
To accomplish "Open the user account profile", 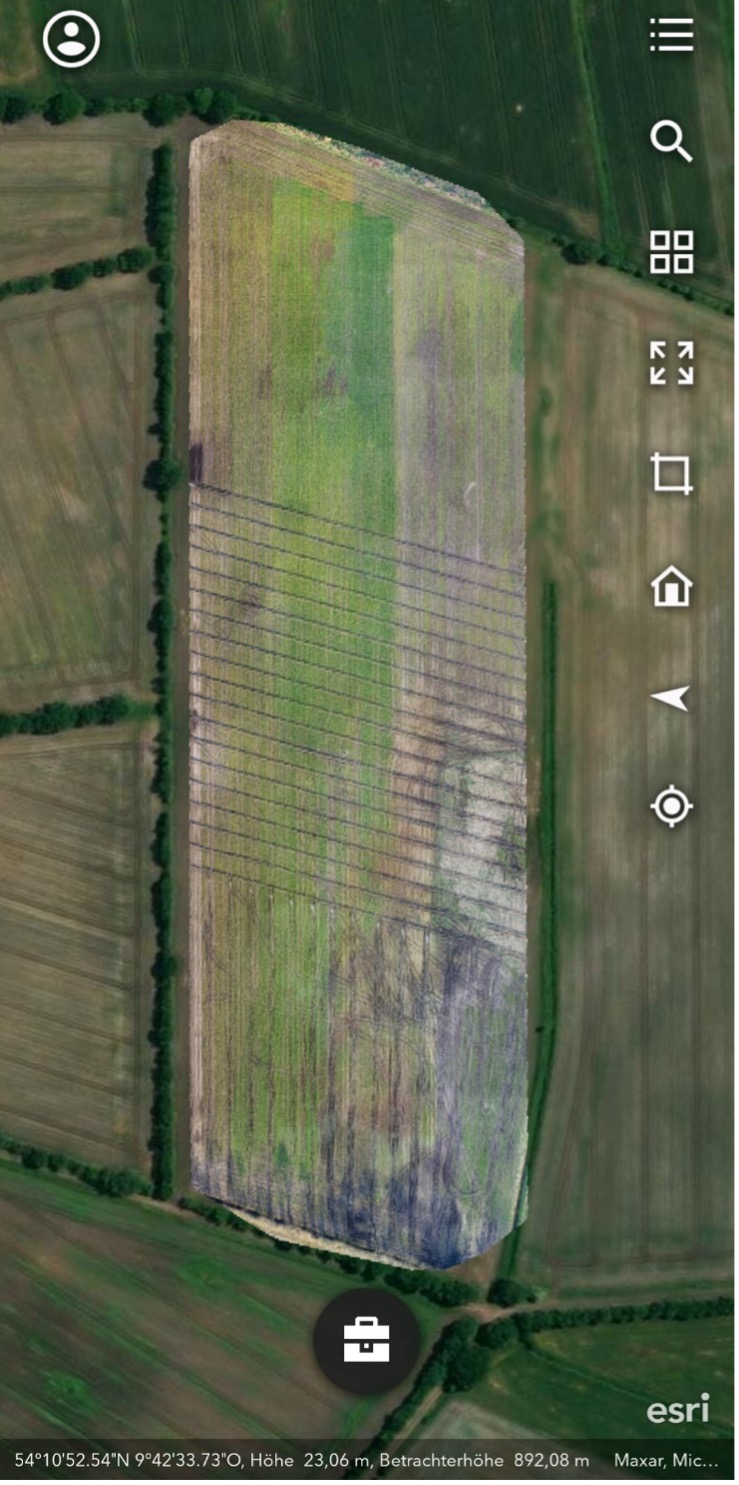I will pyautogui.click(x=71, y=40).
